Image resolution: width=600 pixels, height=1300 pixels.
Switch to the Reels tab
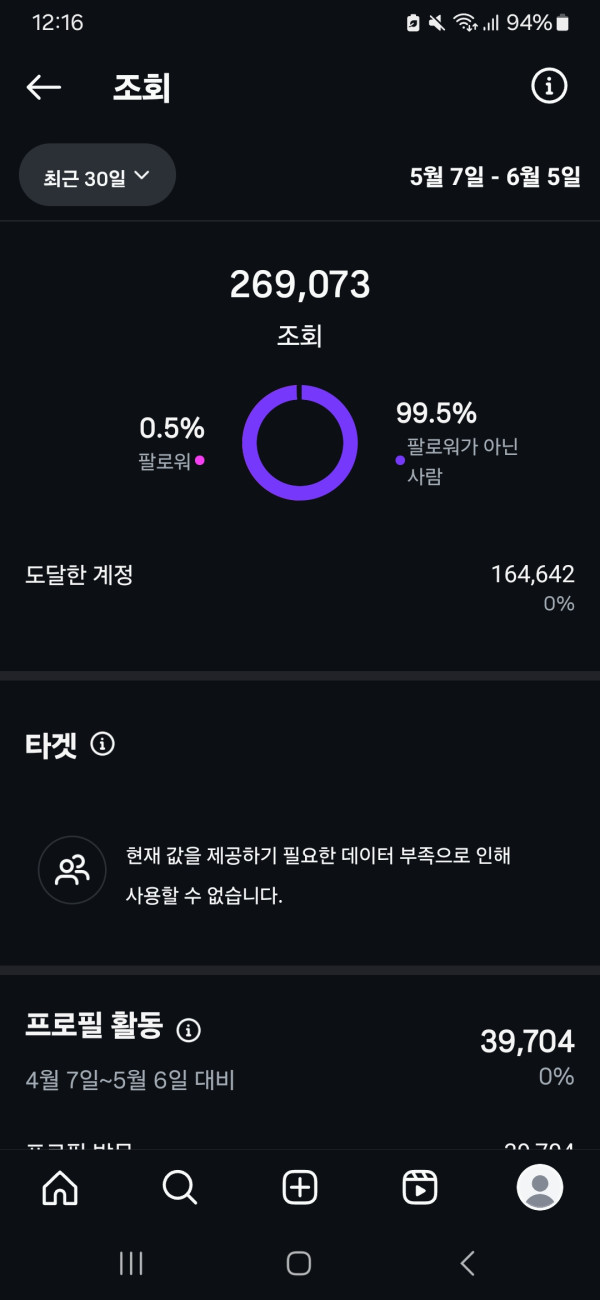420,1187
